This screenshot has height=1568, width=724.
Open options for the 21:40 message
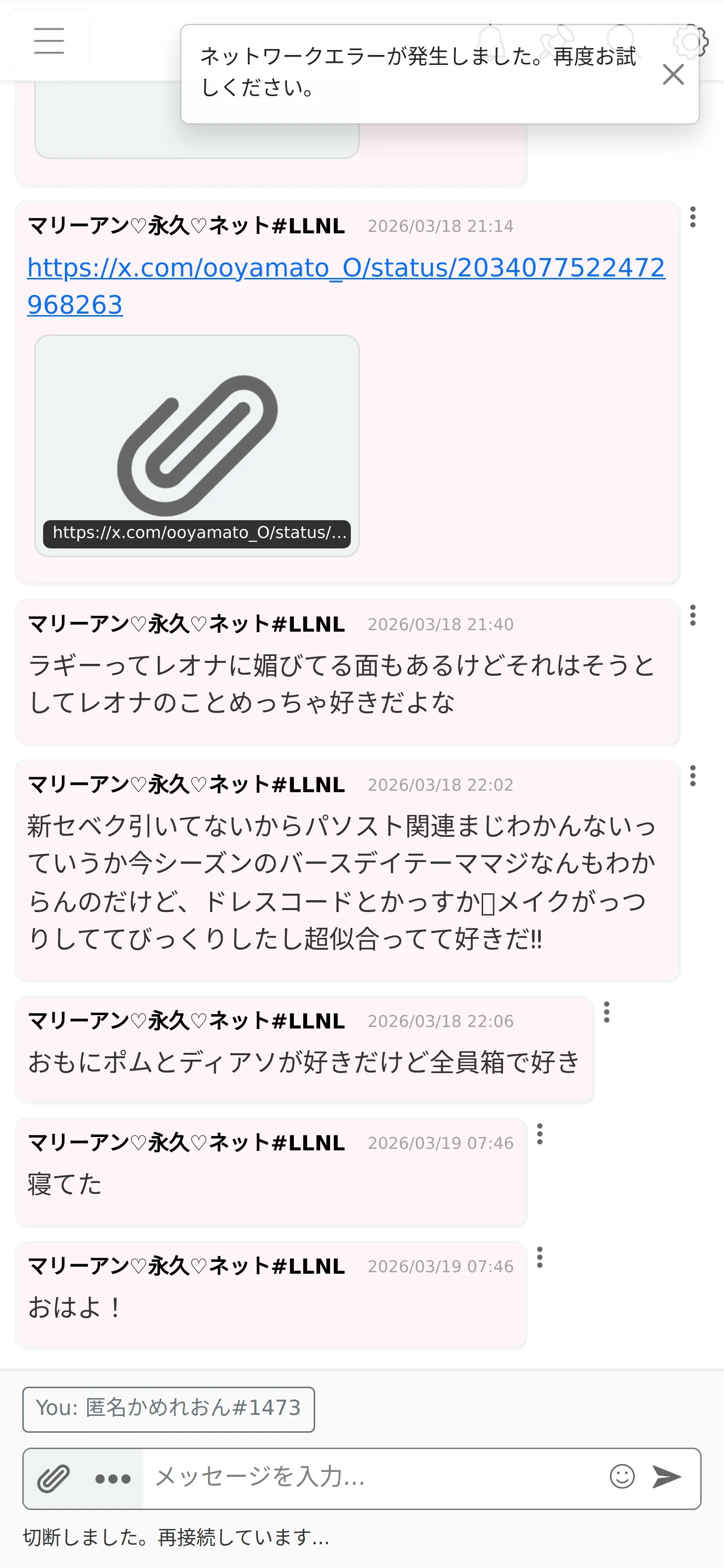coord(692,615)
